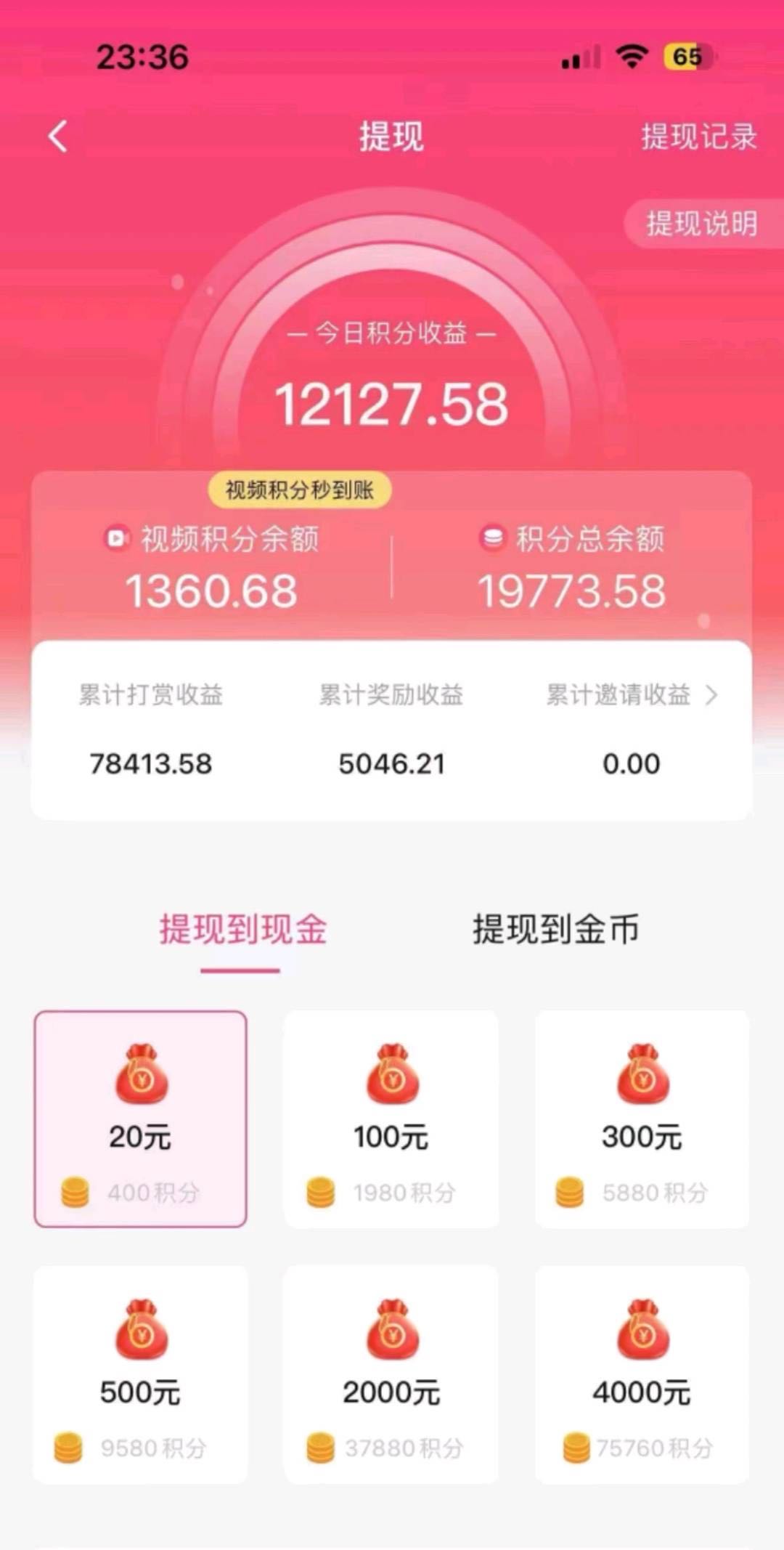Choose the 500元 withdrawal amount

coord(141,1374)
